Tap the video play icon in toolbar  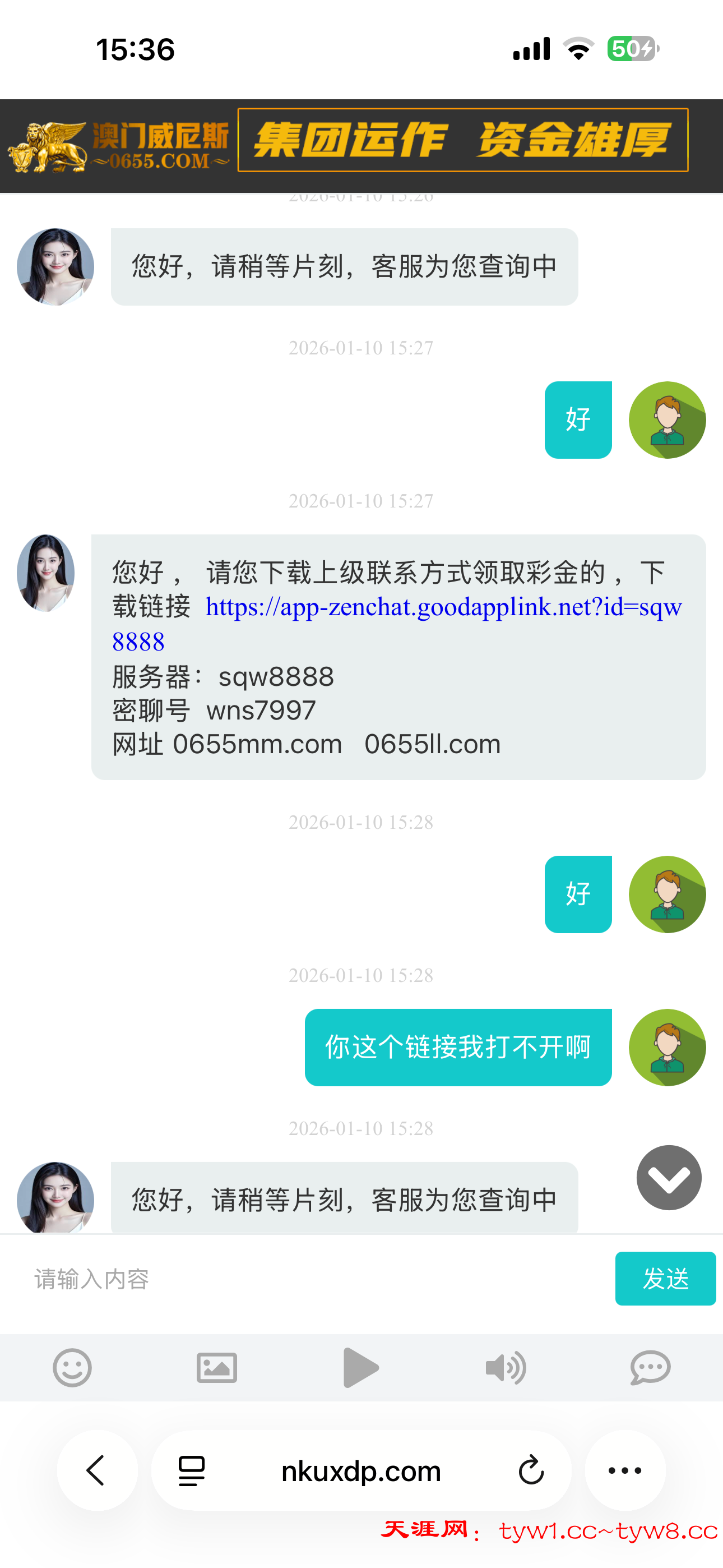tap(360, 1368)
